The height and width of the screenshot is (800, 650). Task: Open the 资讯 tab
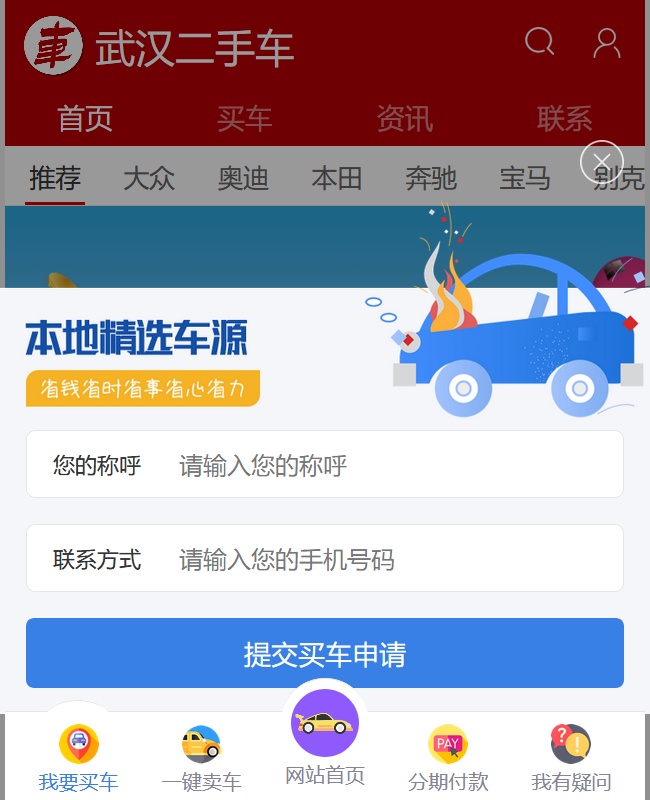coord(405,119)
